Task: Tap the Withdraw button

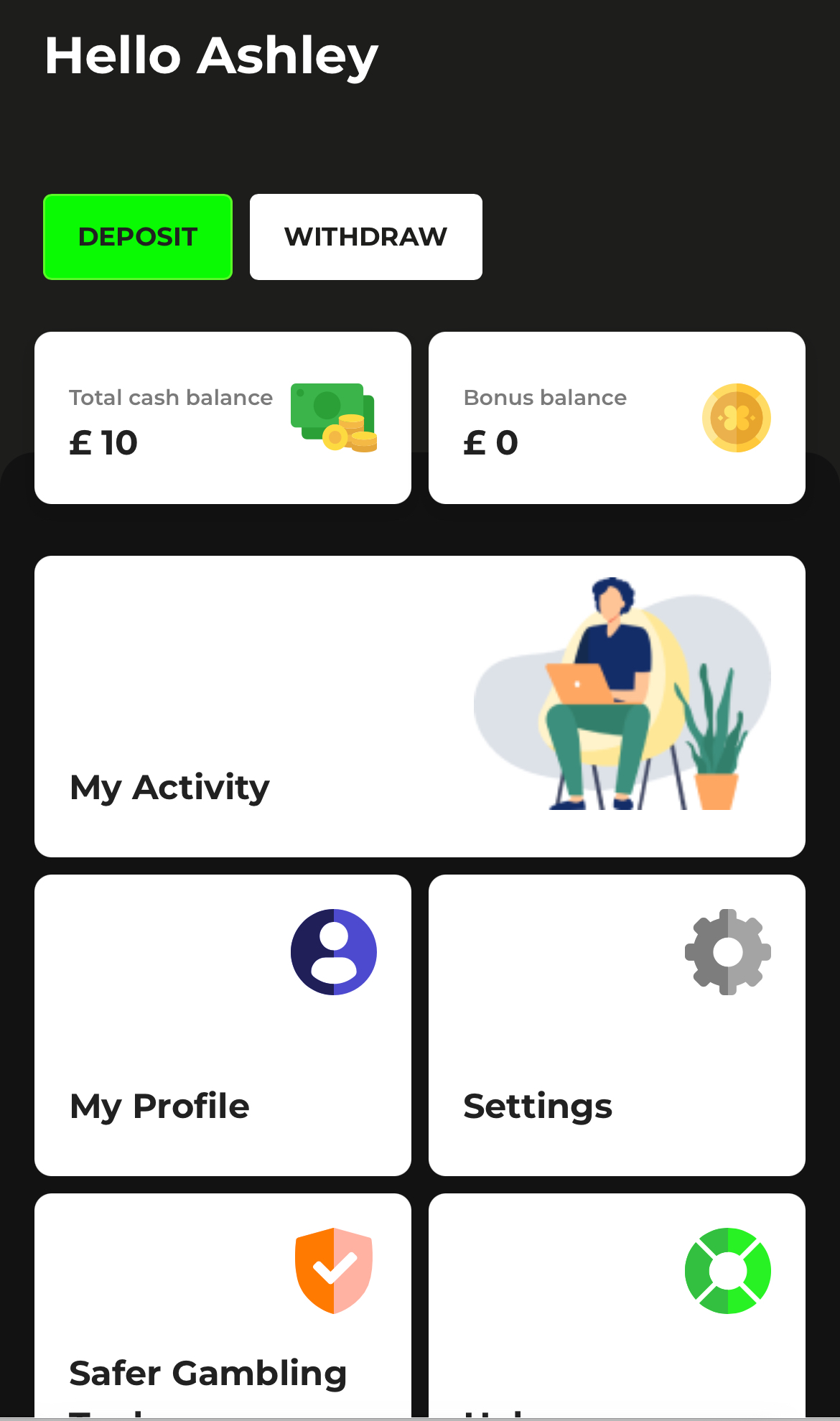Action: pos(365,237)
